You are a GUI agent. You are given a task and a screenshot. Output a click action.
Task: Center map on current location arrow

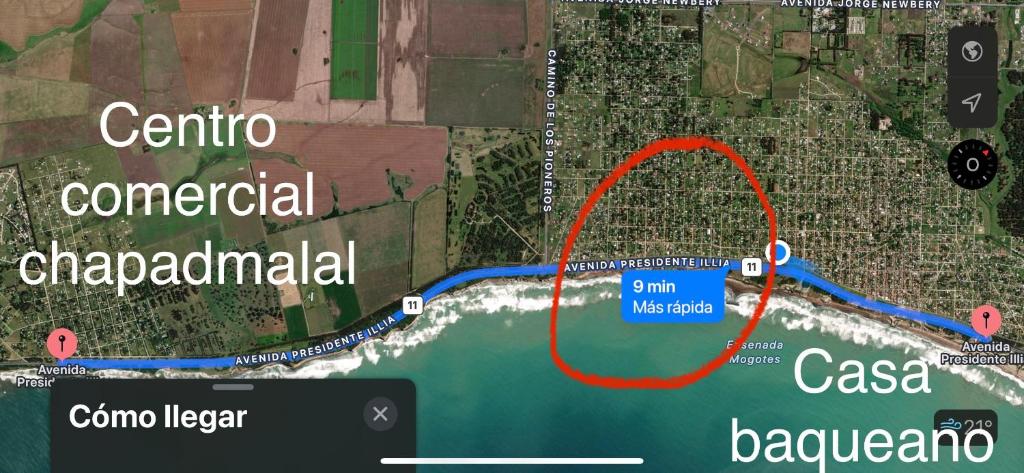pos(971,102)
